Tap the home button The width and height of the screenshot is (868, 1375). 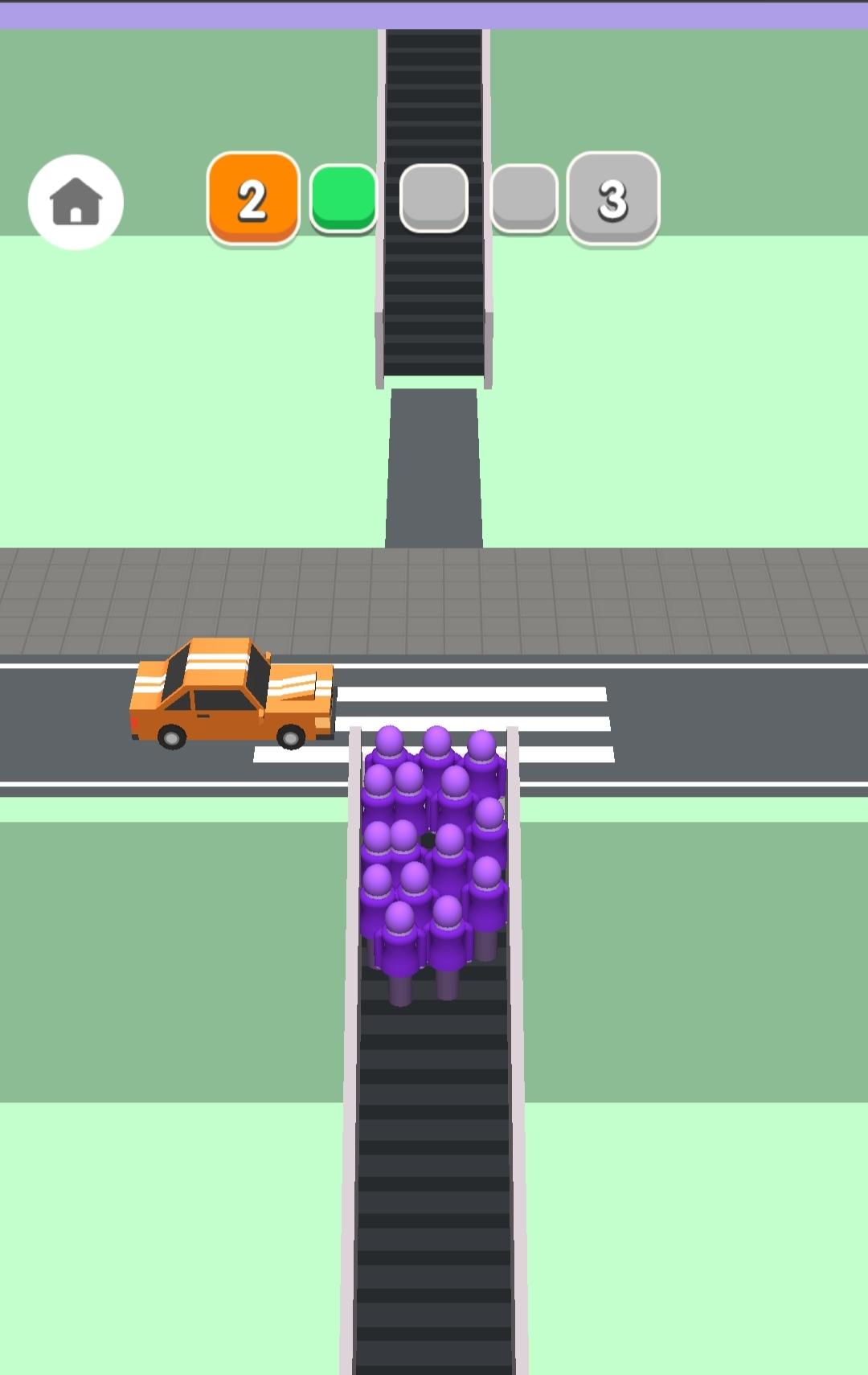[76, 201]
